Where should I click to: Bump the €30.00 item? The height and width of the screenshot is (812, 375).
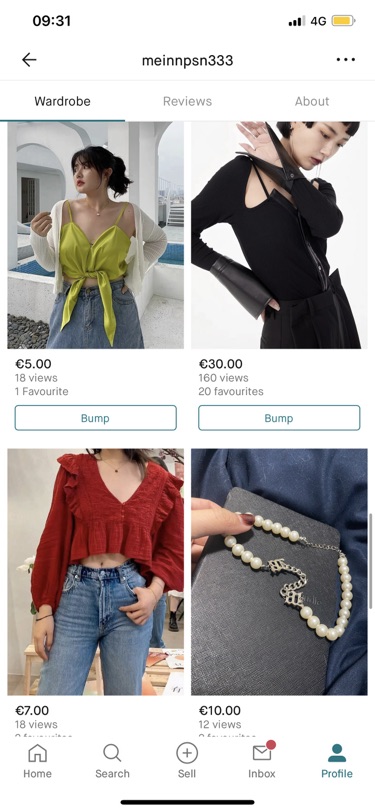pos(279,418)
